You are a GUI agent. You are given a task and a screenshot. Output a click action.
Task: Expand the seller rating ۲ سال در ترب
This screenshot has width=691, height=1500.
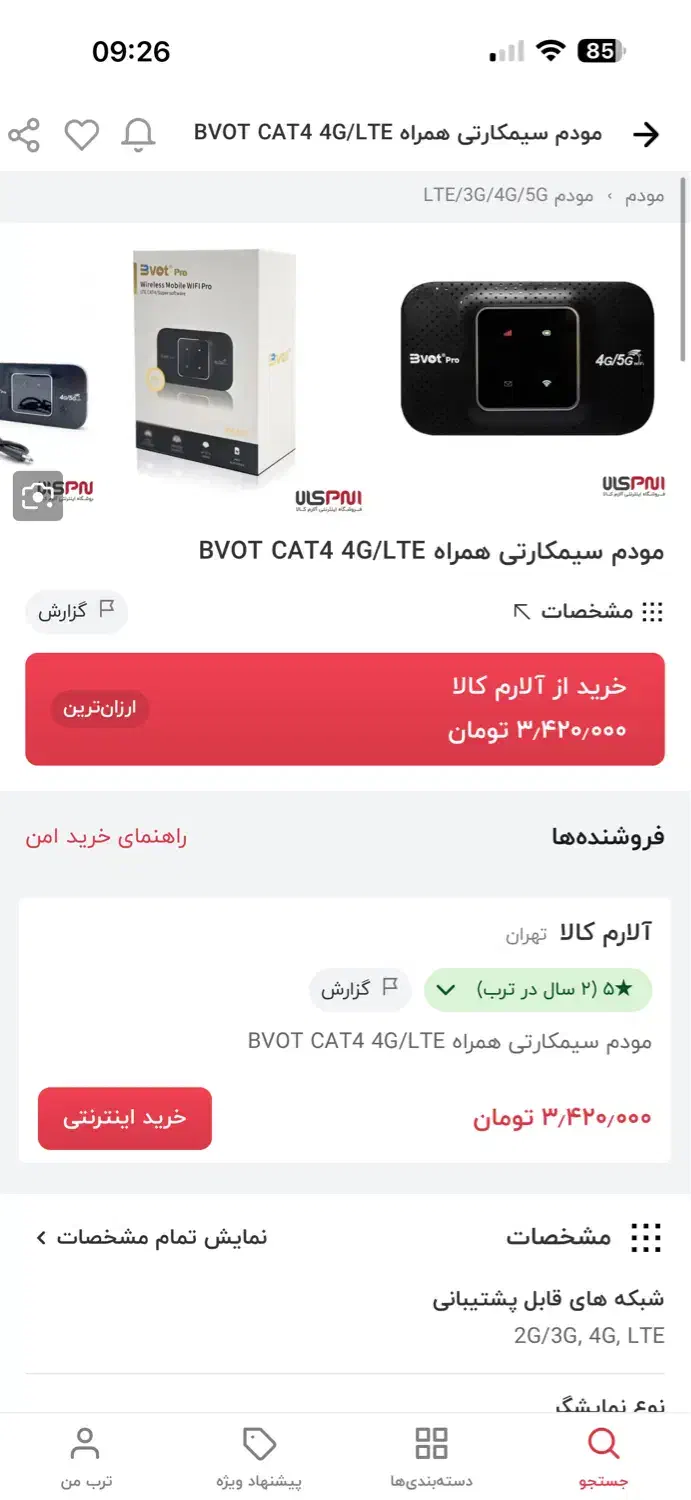pos(538,990)
